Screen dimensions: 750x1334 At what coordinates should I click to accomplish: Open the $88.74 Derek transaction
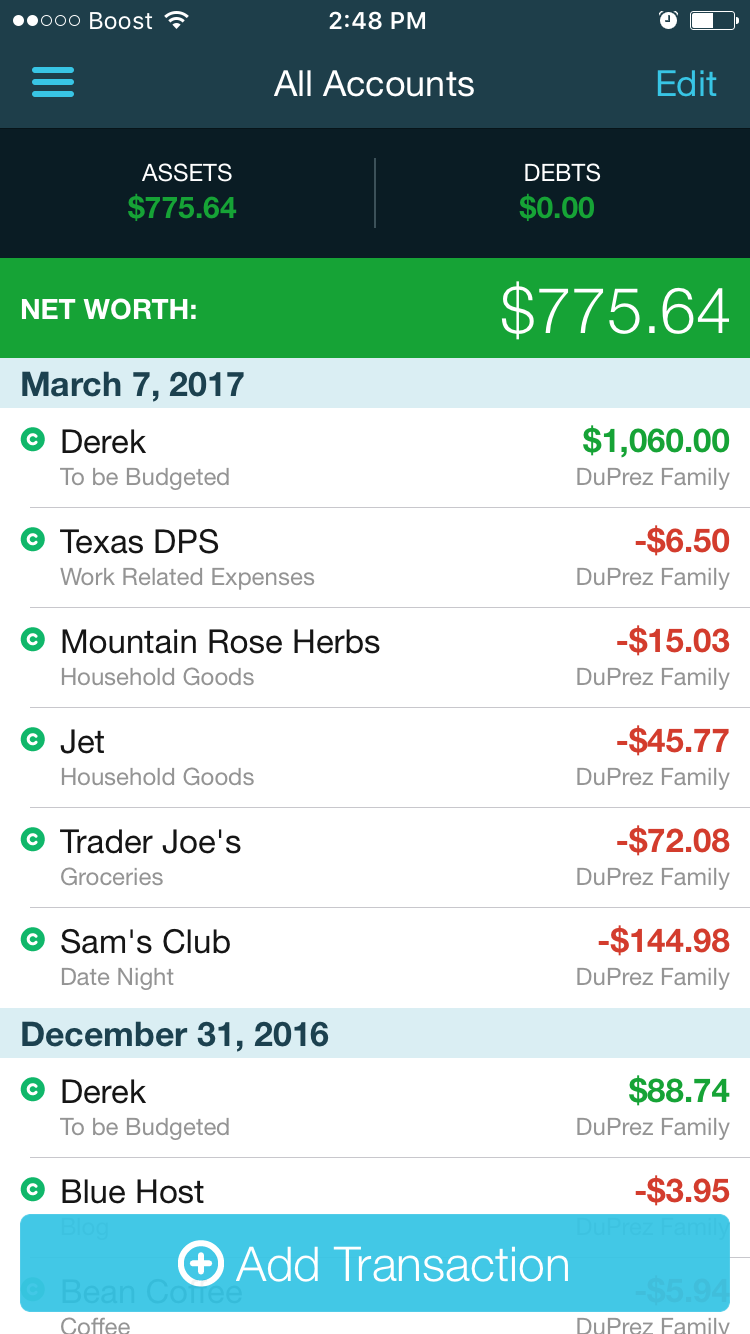375,1108
